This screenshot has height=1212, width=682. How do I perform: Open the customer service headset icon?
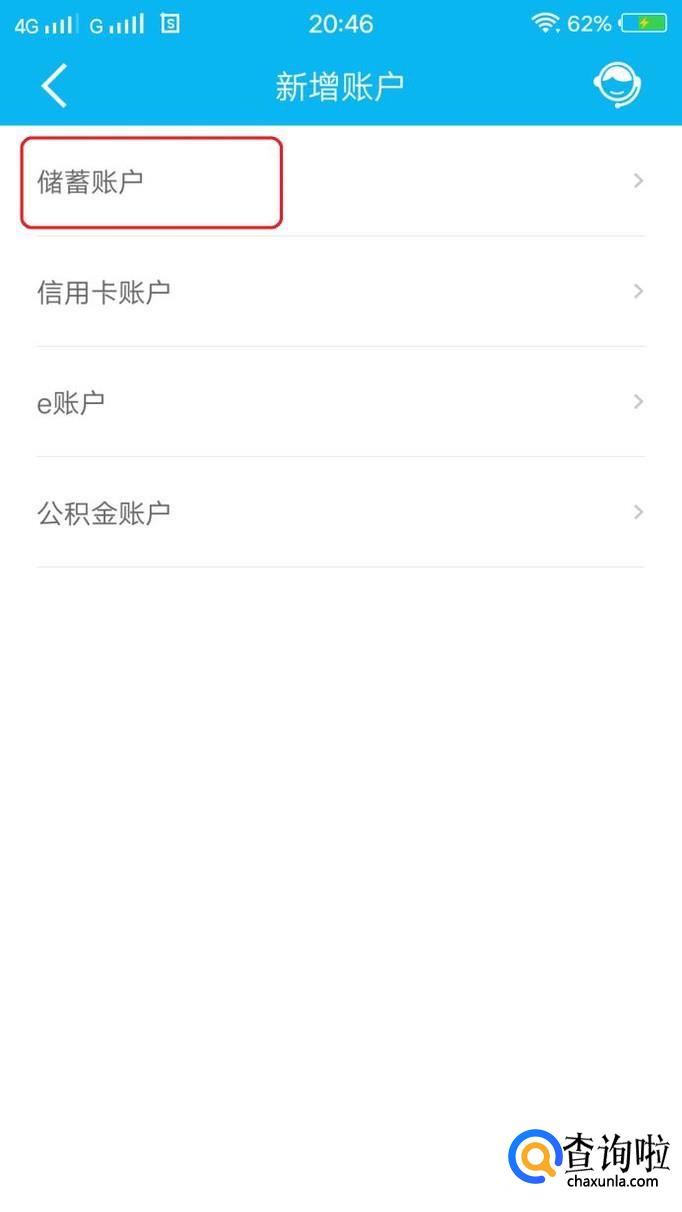click(x=617, y=86)
